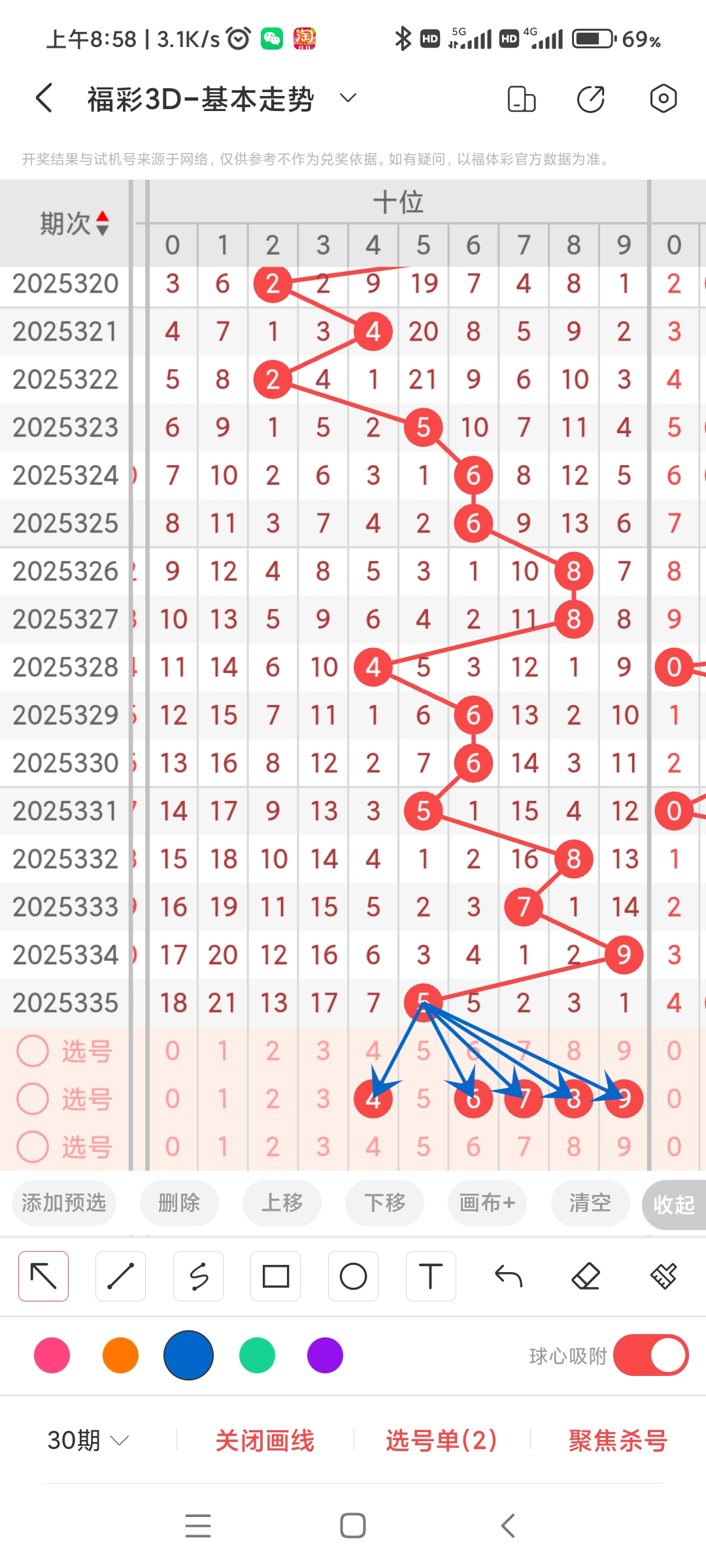
Task: Select the first 选号 row radio circle
Action: 33,1051
